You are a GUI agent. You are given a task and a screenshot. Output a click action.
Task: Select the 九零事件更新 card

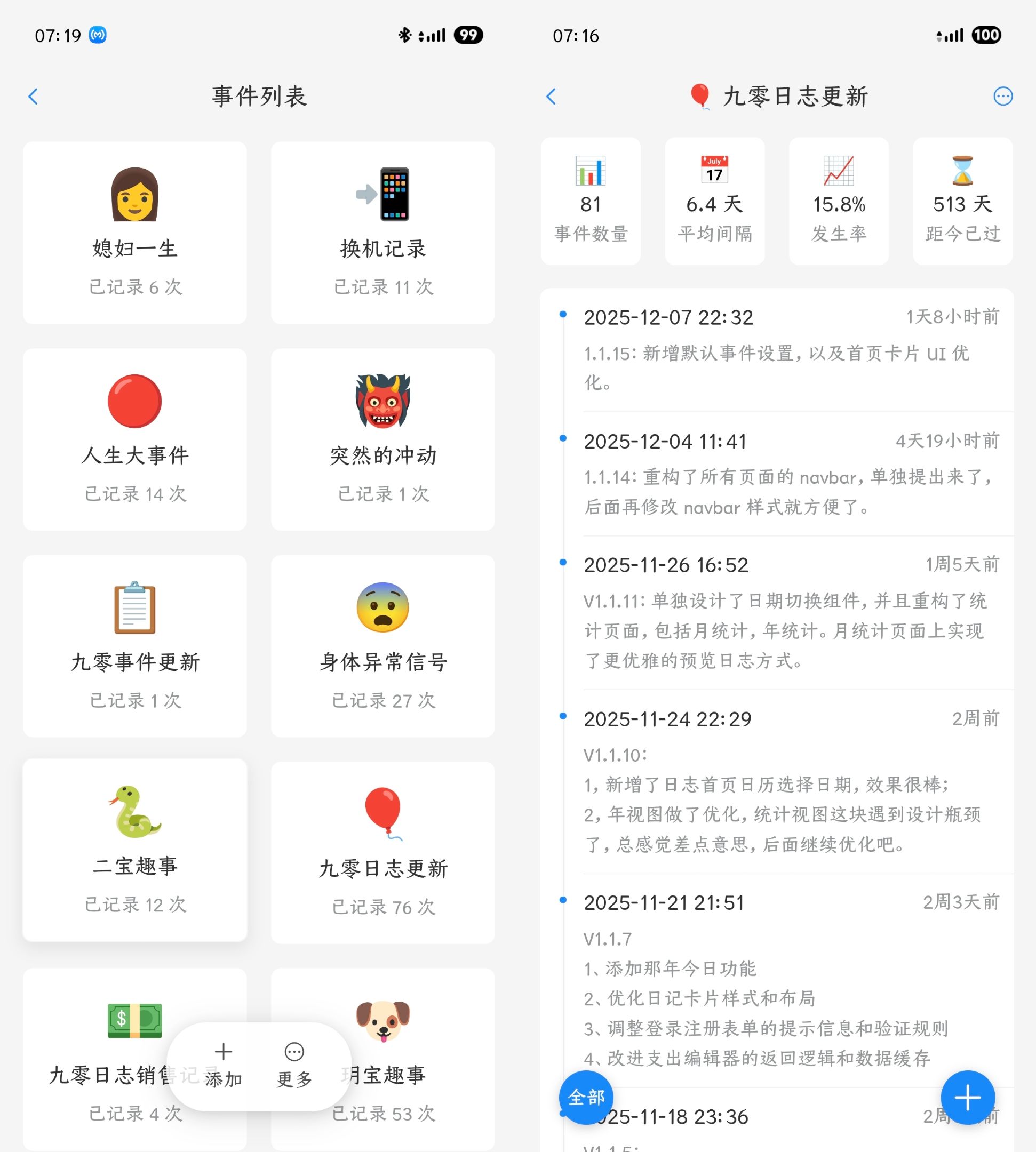coord(135,645)
